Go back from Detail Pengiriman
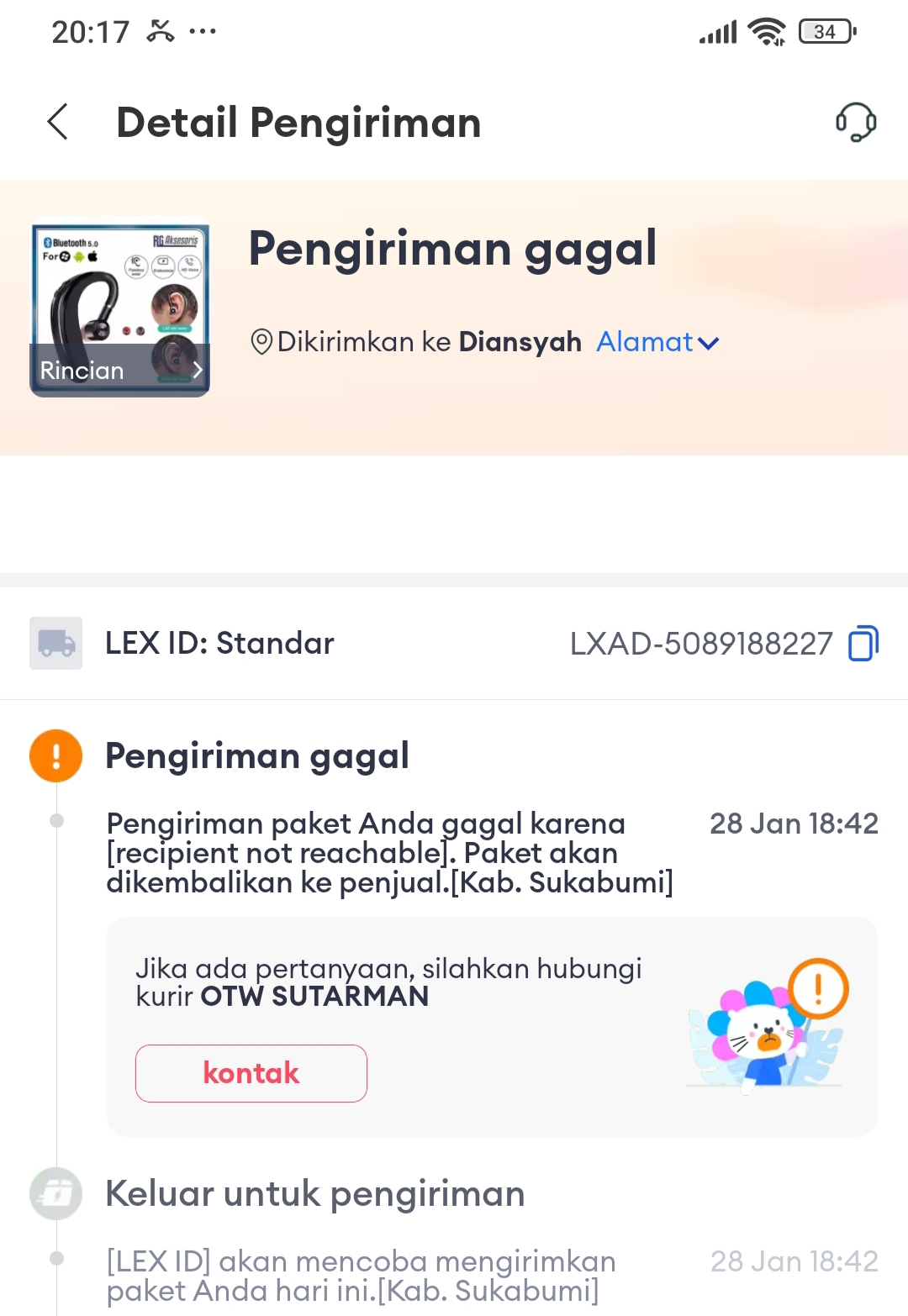Viewport: 908px width, 1316px height. click(x=58, y=123)
